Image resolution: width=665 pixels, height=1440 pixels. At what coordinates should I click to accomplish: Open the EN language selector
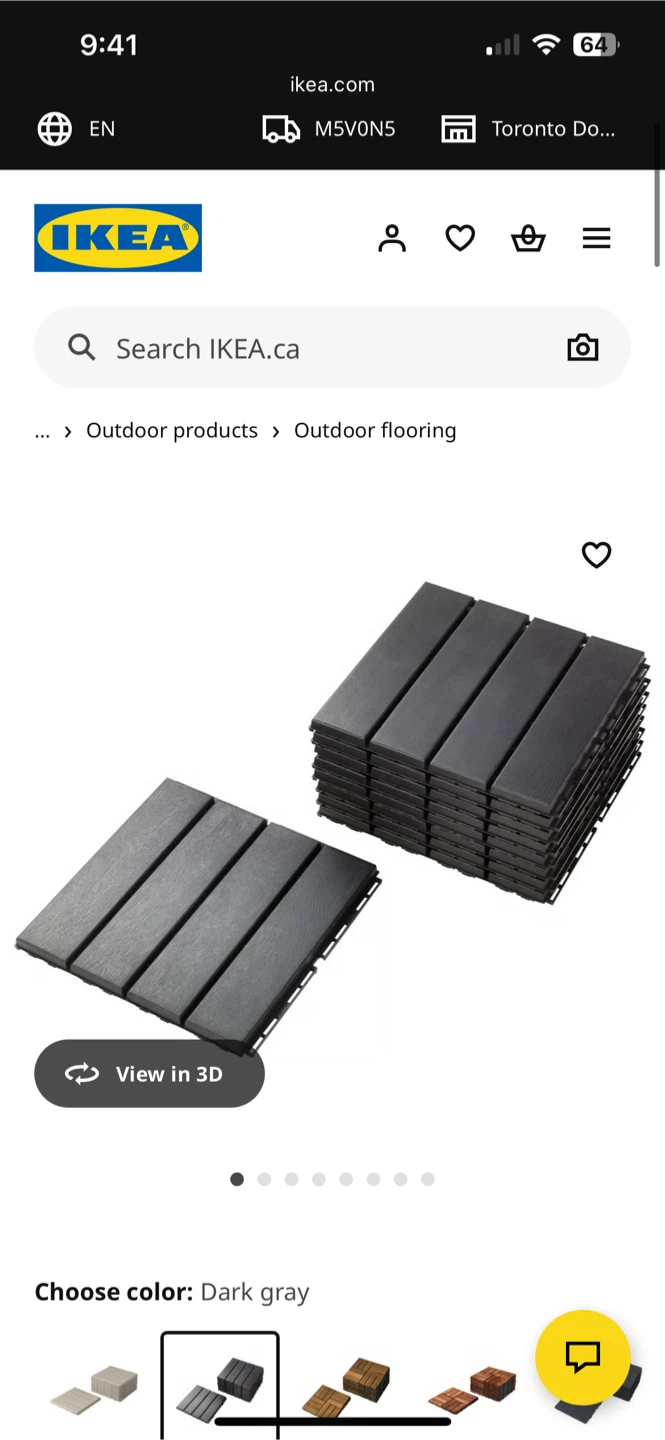[77, 129]
